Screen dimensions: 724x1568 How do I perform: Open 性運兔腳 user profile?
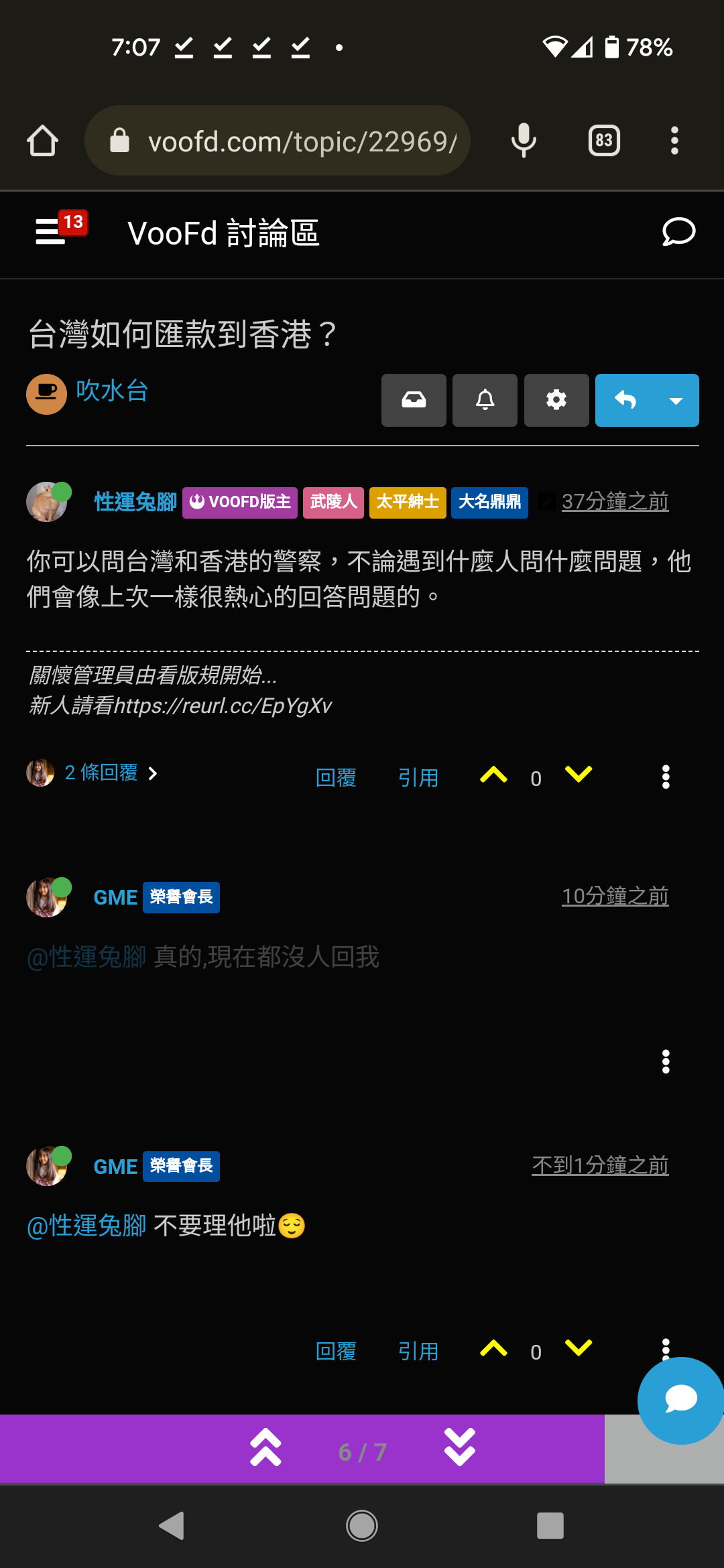pyautogui.click(x=135, y=502)
